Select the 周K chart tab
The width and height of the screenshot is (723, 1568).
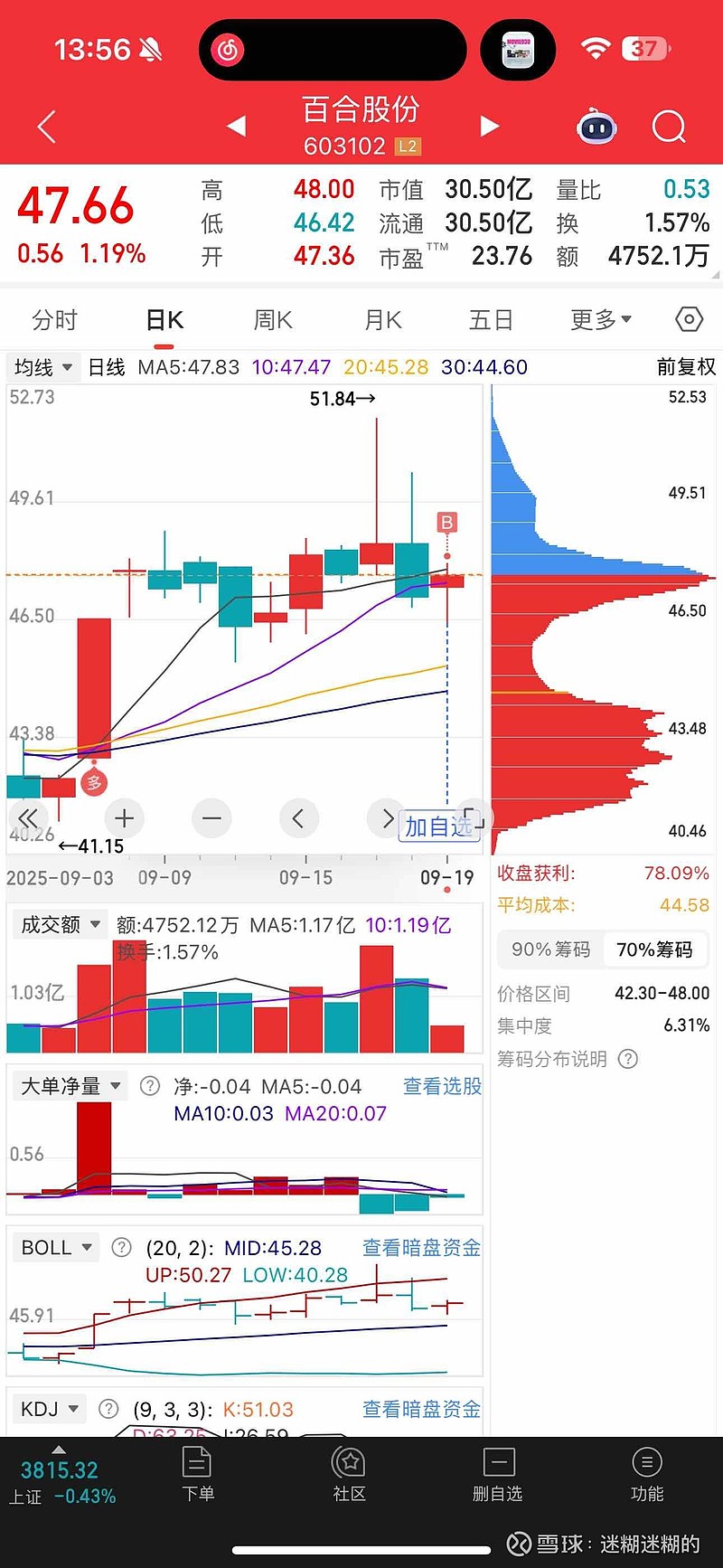pyautogui.click(x=273, y=320)
